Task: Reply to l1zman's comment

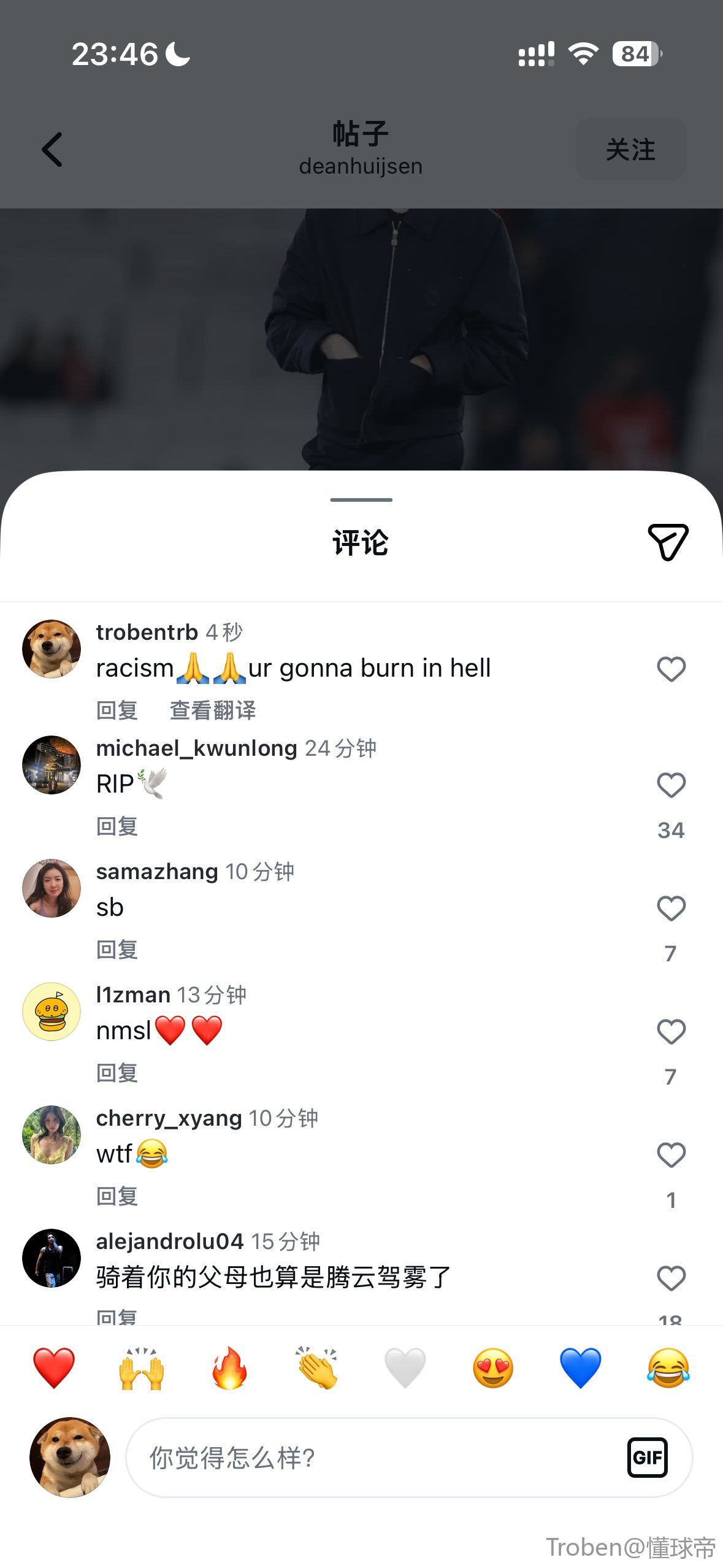Action: point(117,1073)
